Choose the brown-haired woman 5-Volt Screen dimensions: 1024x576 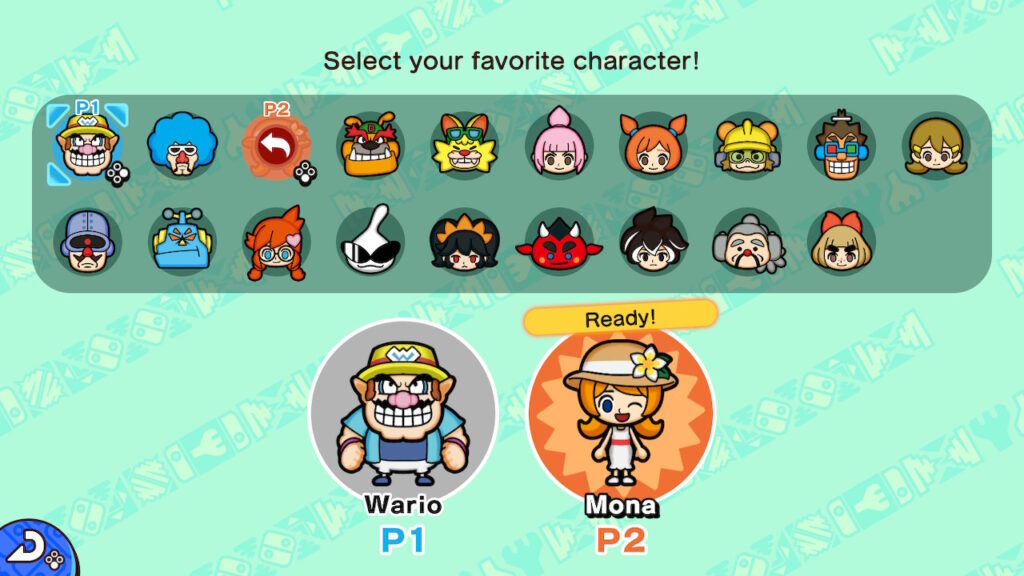[x=936, y=146]
